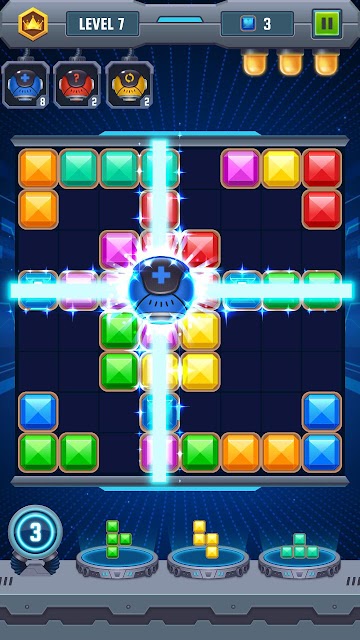Screen dimensions: 360x640
Task: Open the gold crown badge
Action: coord(33,24)
